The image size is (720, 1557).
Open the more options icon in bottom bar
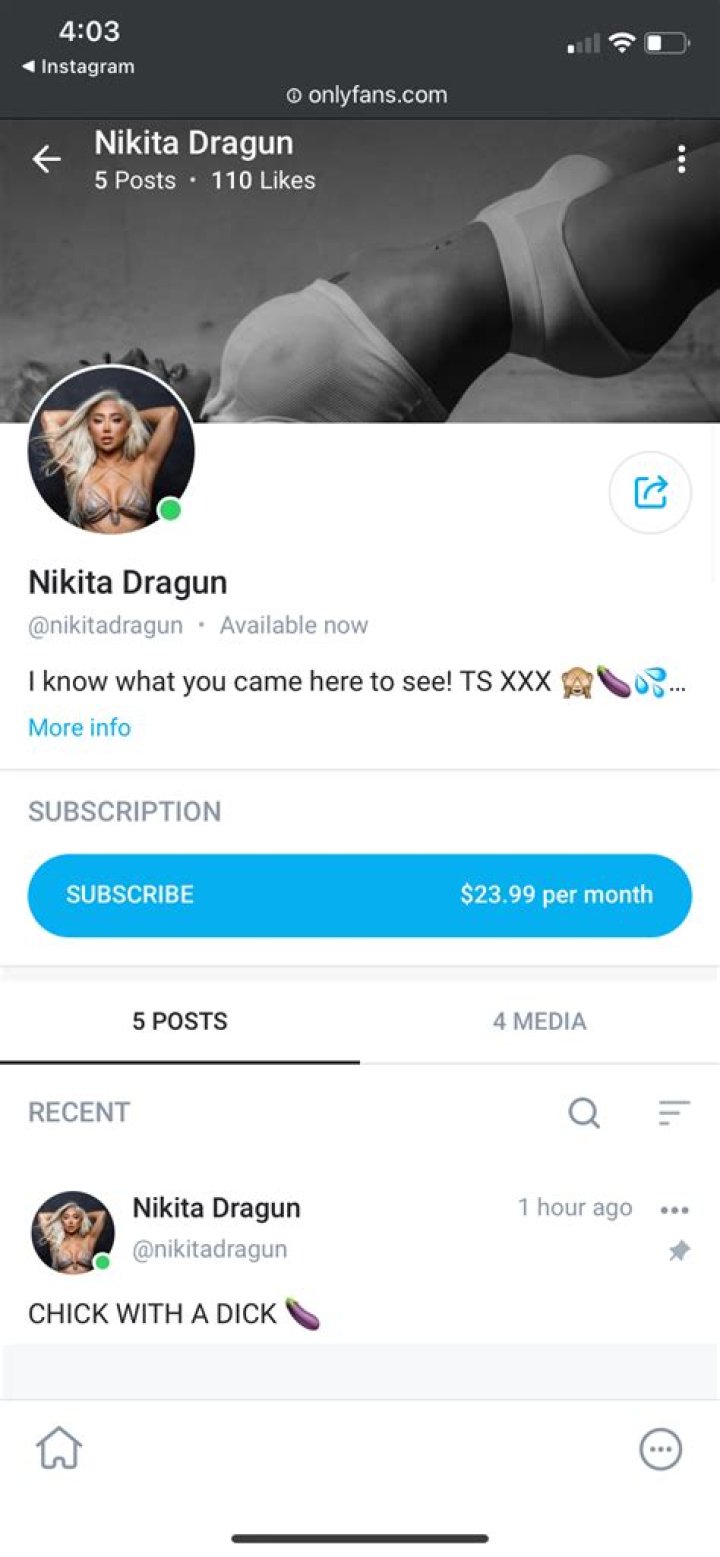click(x=660, y=1447)
